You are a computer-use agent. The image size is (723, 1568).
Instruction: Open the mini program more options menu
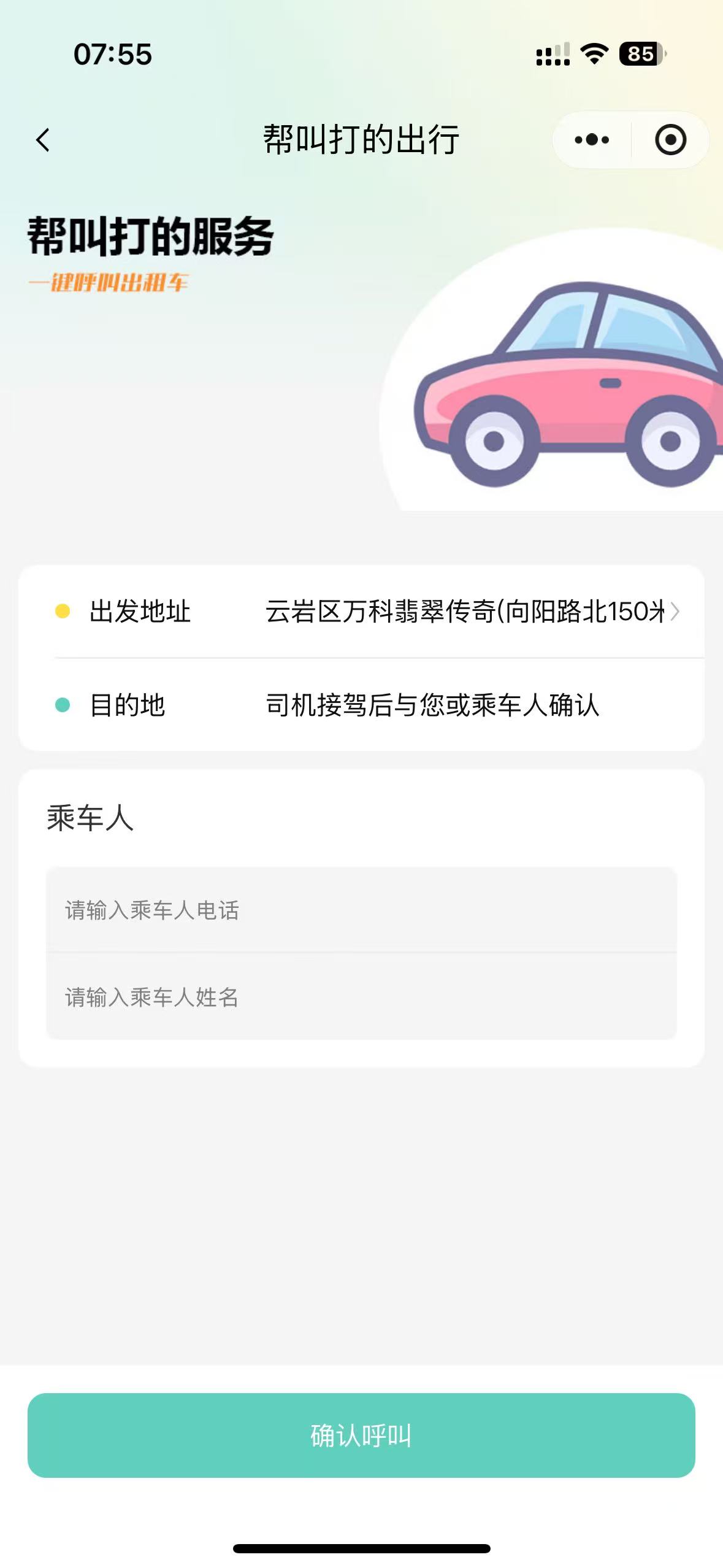[592, 140]
